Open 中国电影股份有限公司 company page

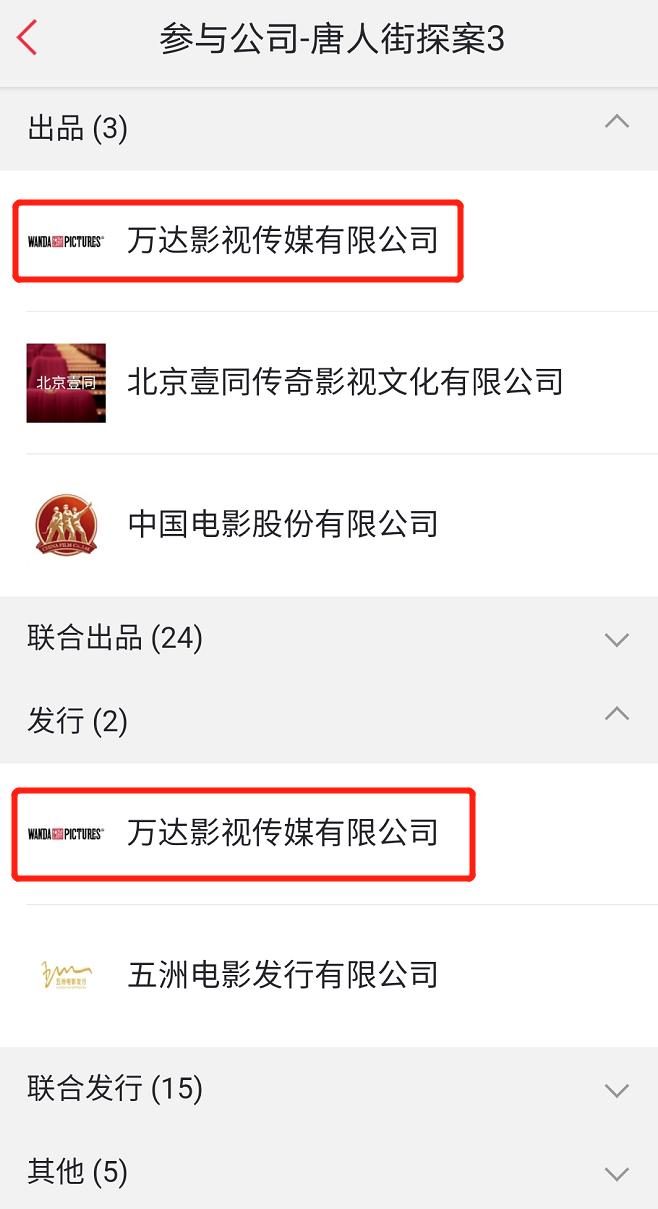pos(282,524)
